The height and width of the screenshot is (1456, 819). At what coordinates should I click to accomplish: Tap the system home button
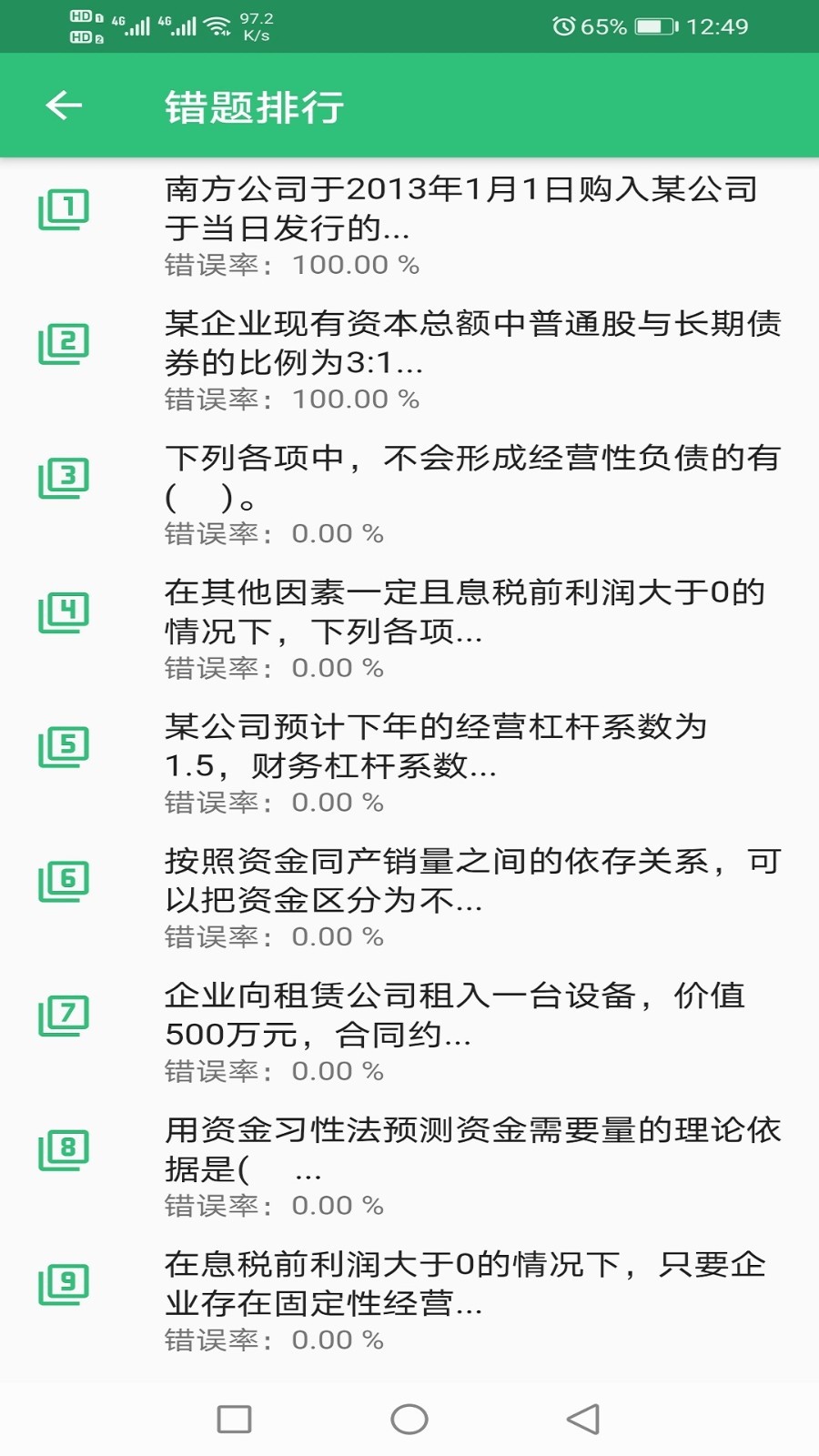[x=409, y=1419]
